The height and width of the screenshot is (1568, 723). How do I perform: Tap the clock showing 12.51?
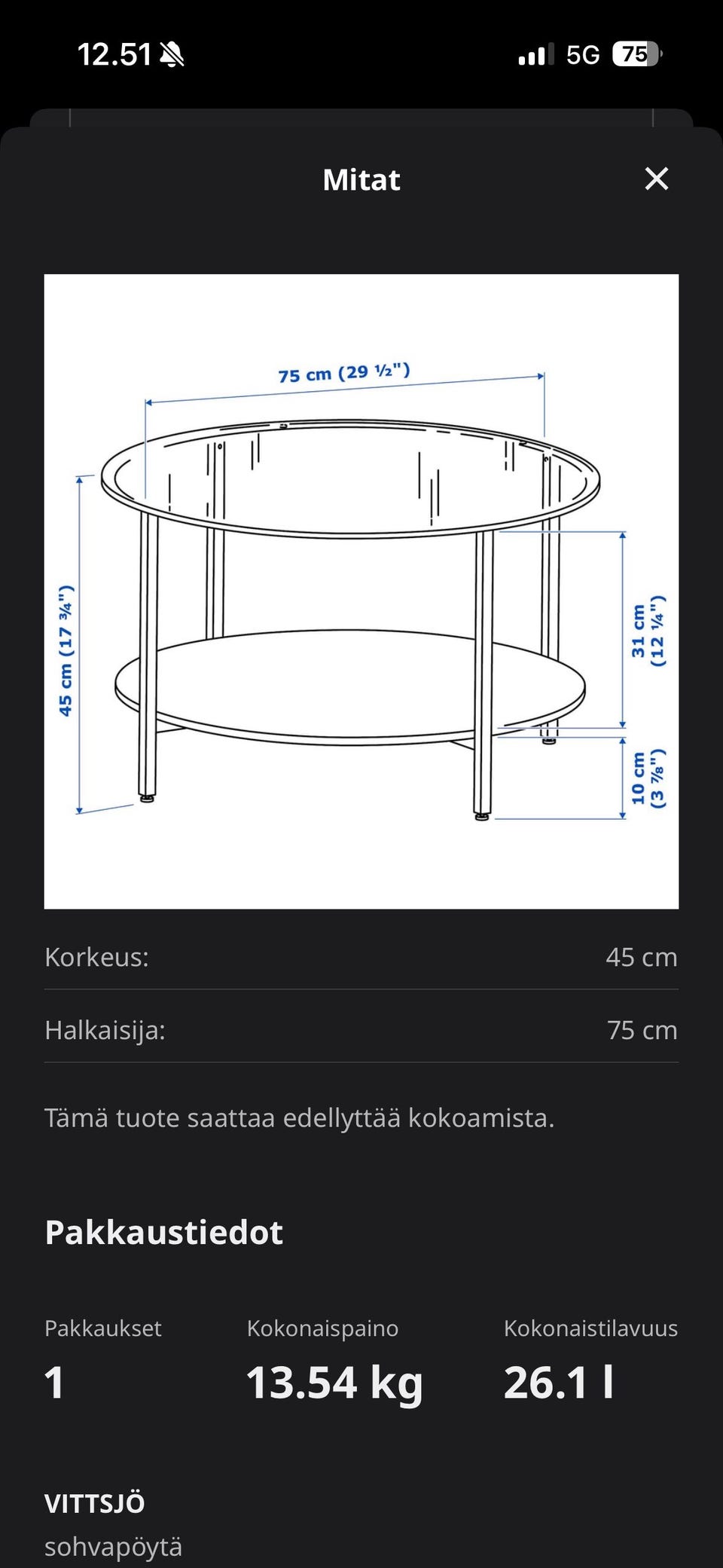coord(114,53)
